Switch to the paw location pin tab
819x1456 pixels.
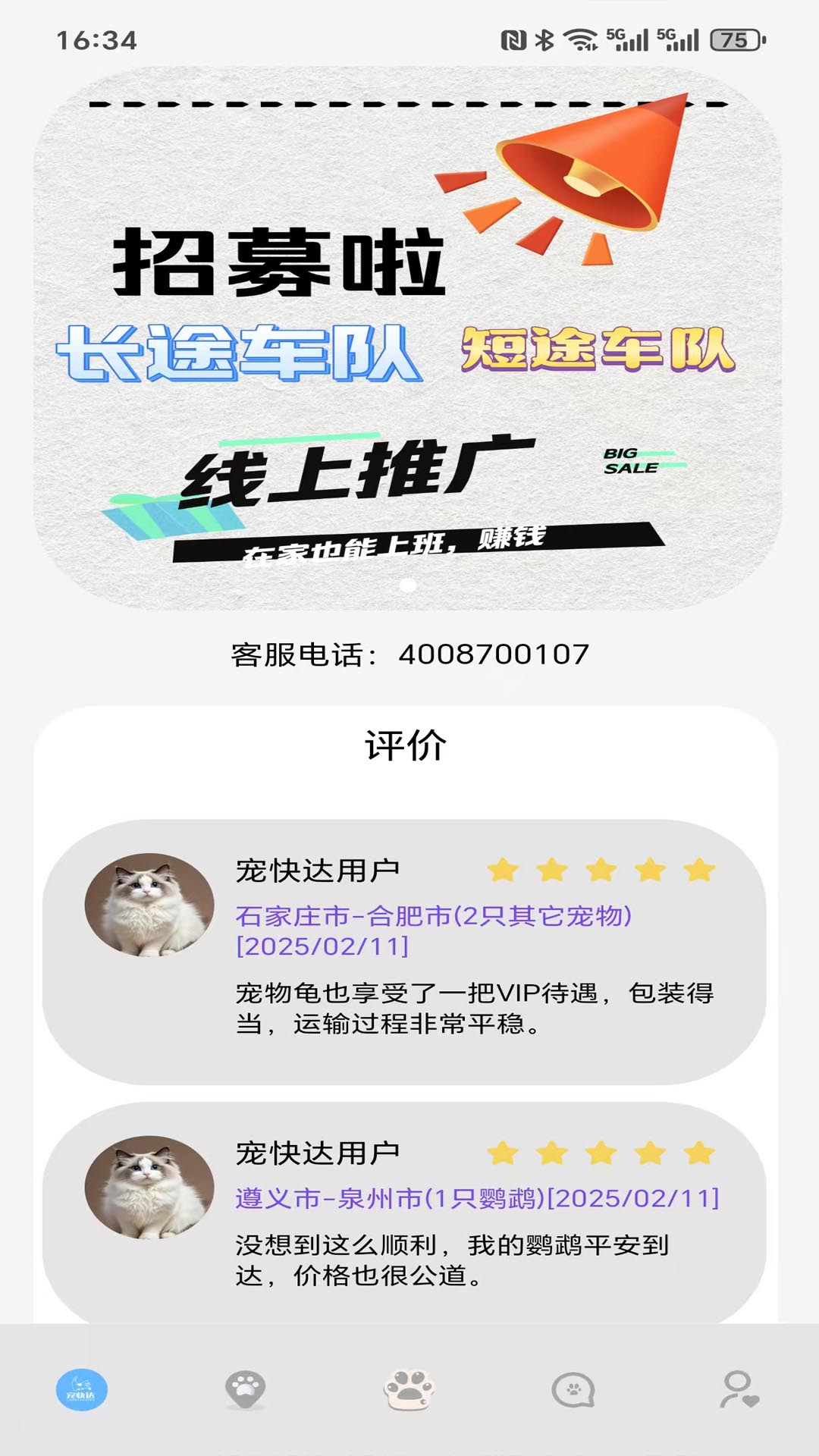coord(245,1390)
